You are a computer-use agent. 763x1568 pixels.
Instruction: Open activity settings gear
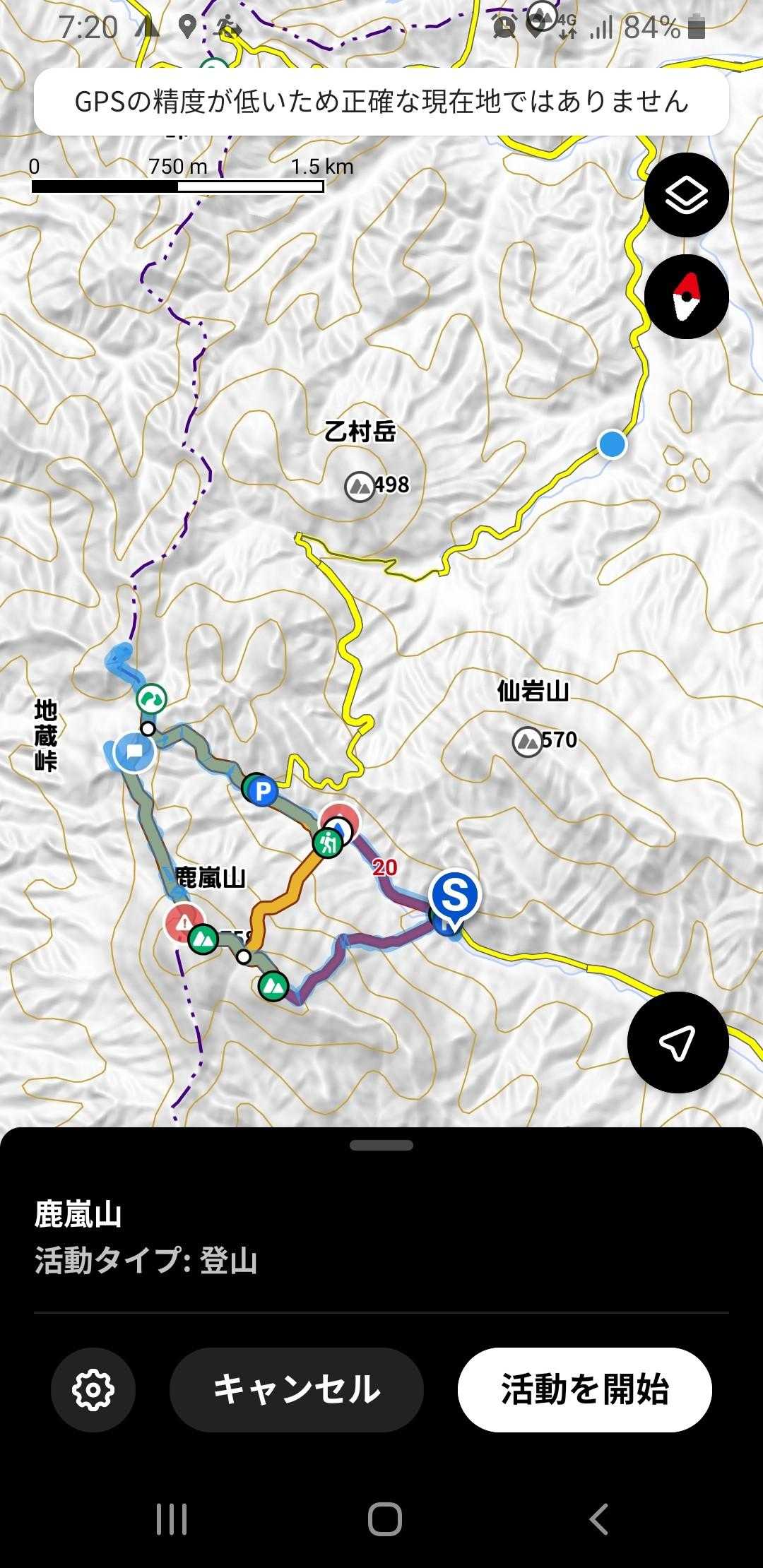(x=93, y=1390)
